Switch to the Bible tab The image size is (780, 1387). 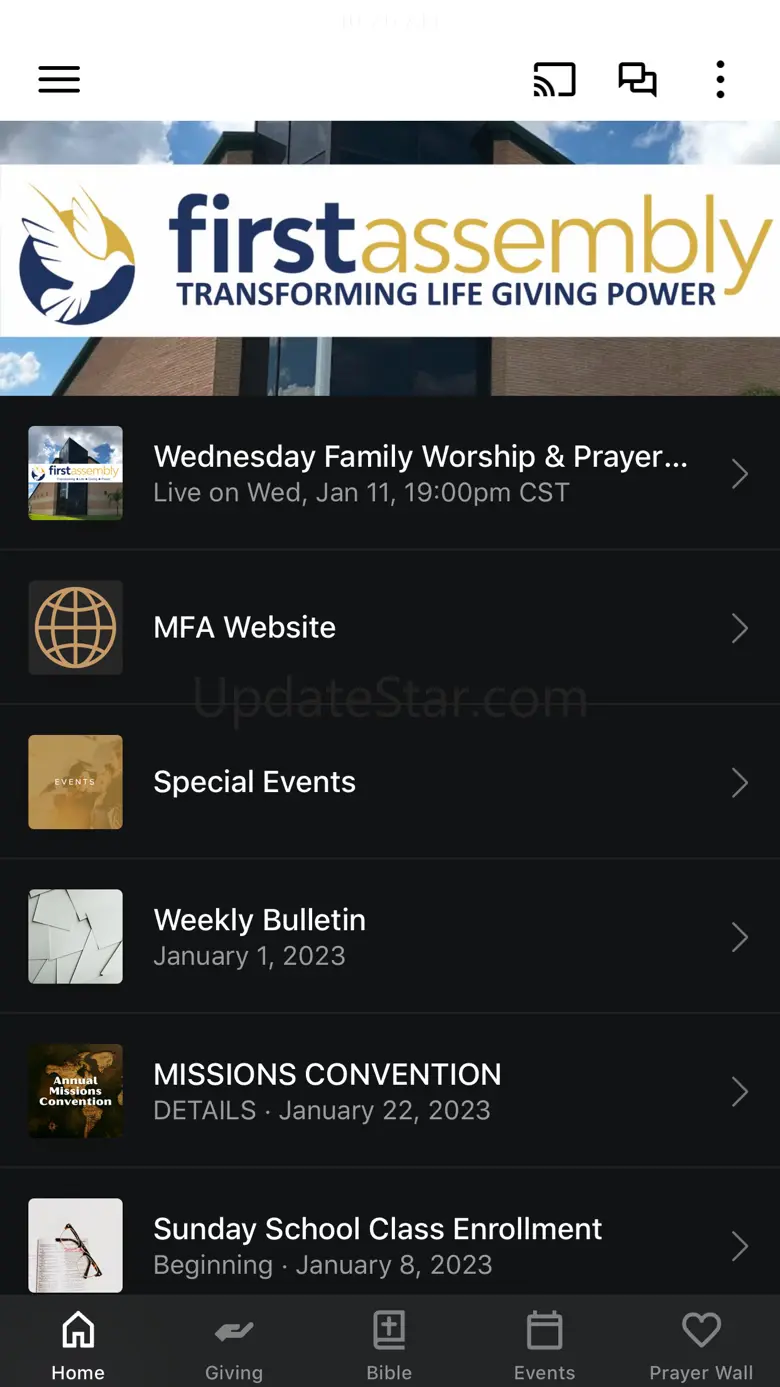coord(389,1345)
